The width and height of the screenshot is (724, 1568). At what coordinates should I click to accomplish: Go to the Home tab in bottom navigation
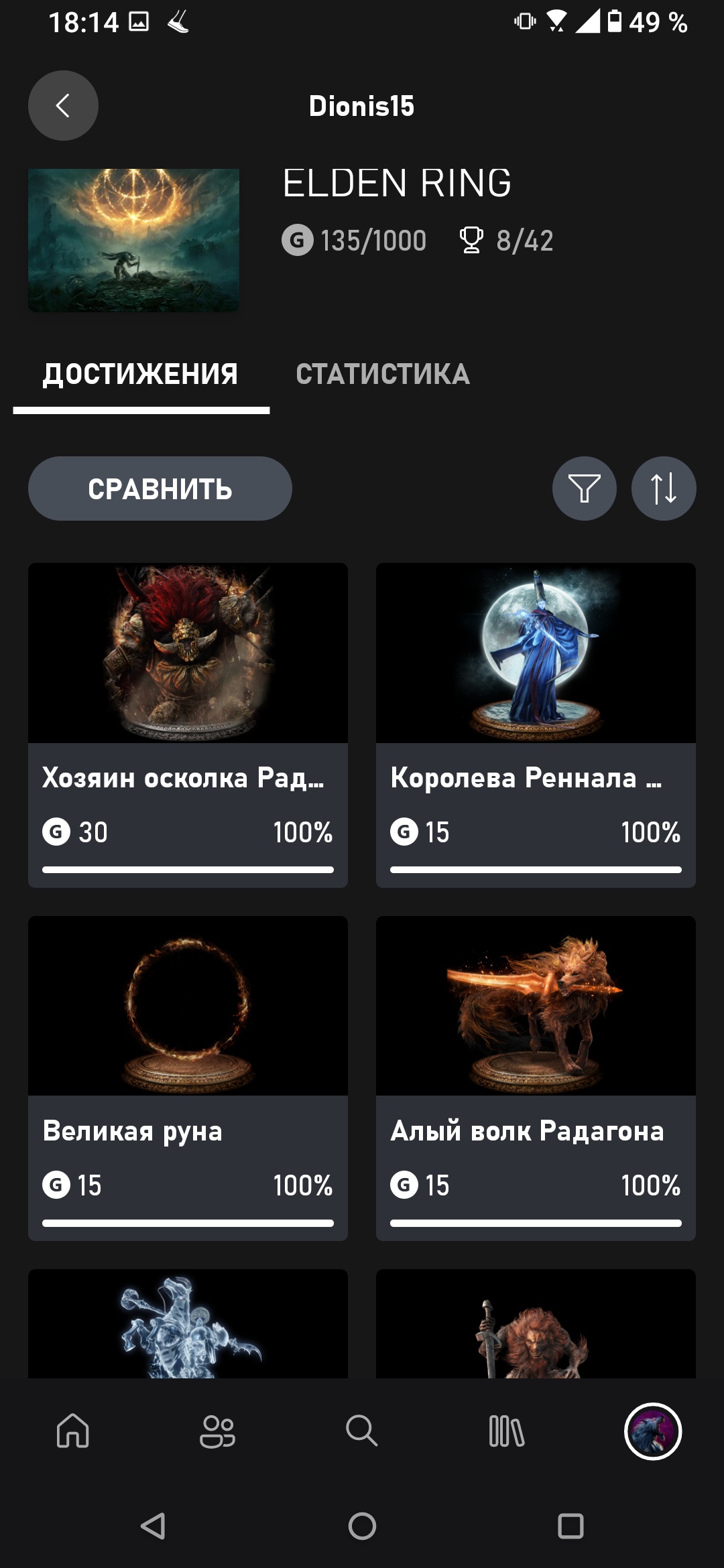coord(72,1431)
